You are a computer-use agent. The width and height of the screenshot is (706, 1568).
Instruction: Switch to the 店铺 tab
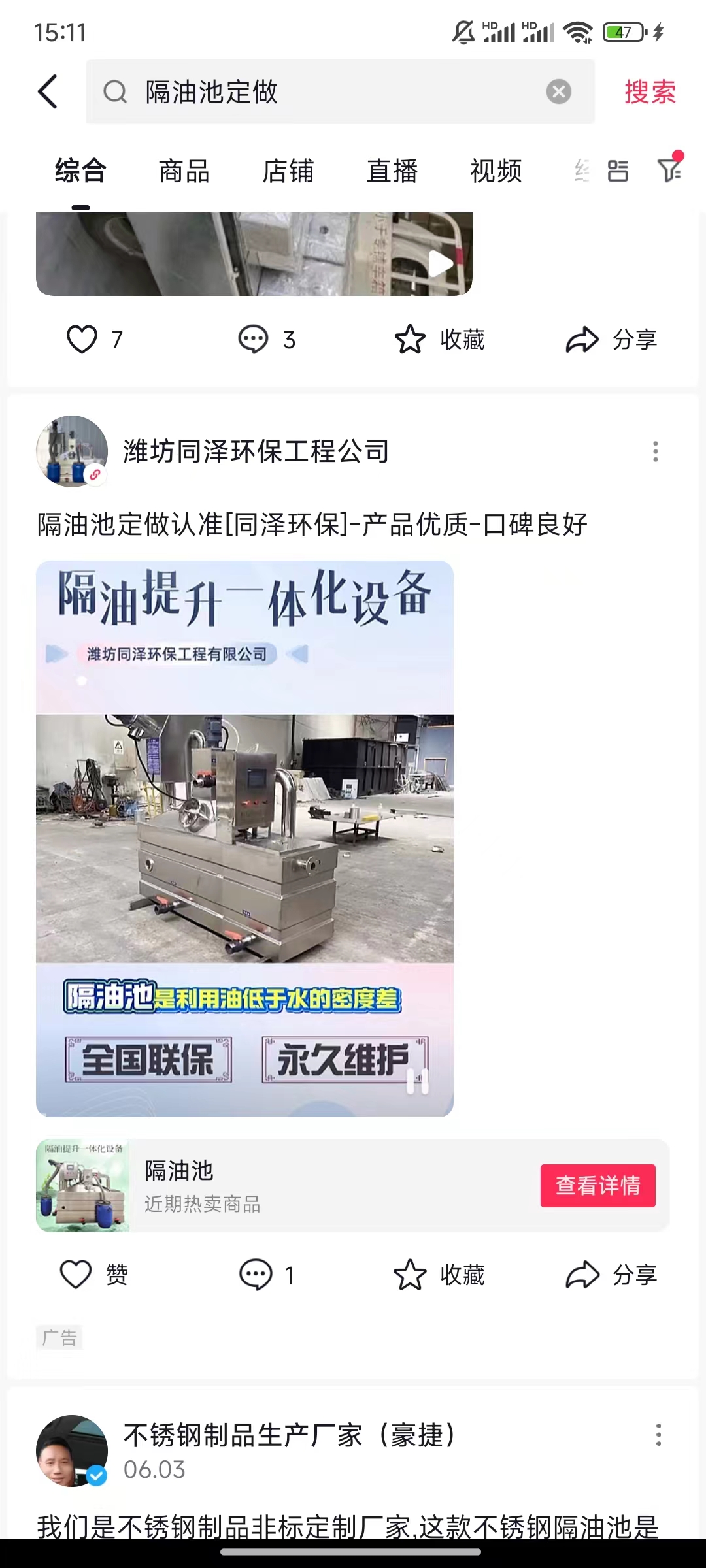coord(288,171)
